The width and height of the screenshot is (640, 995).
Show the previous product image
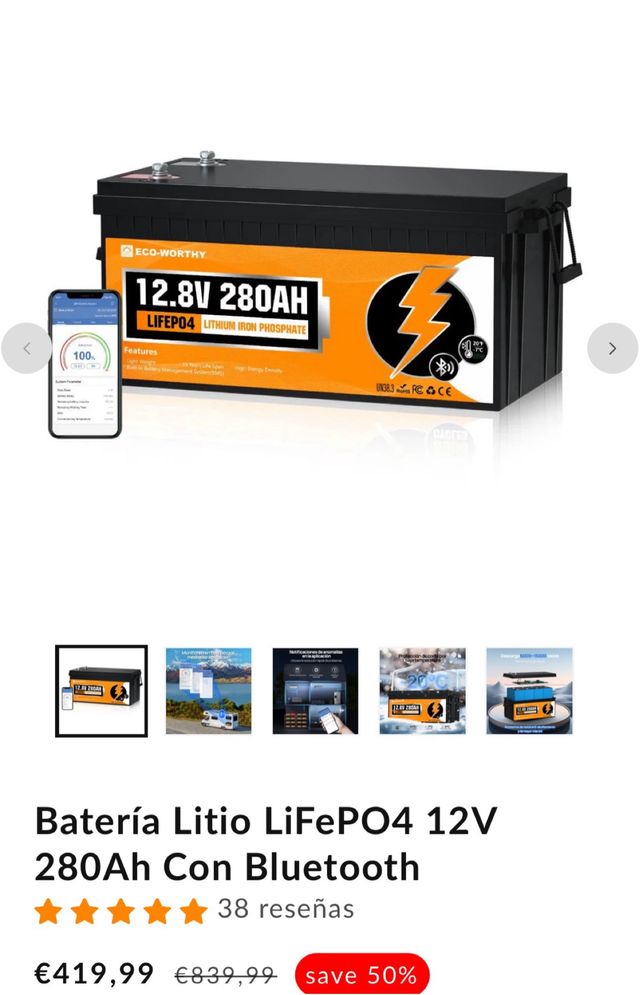[26, 348]
